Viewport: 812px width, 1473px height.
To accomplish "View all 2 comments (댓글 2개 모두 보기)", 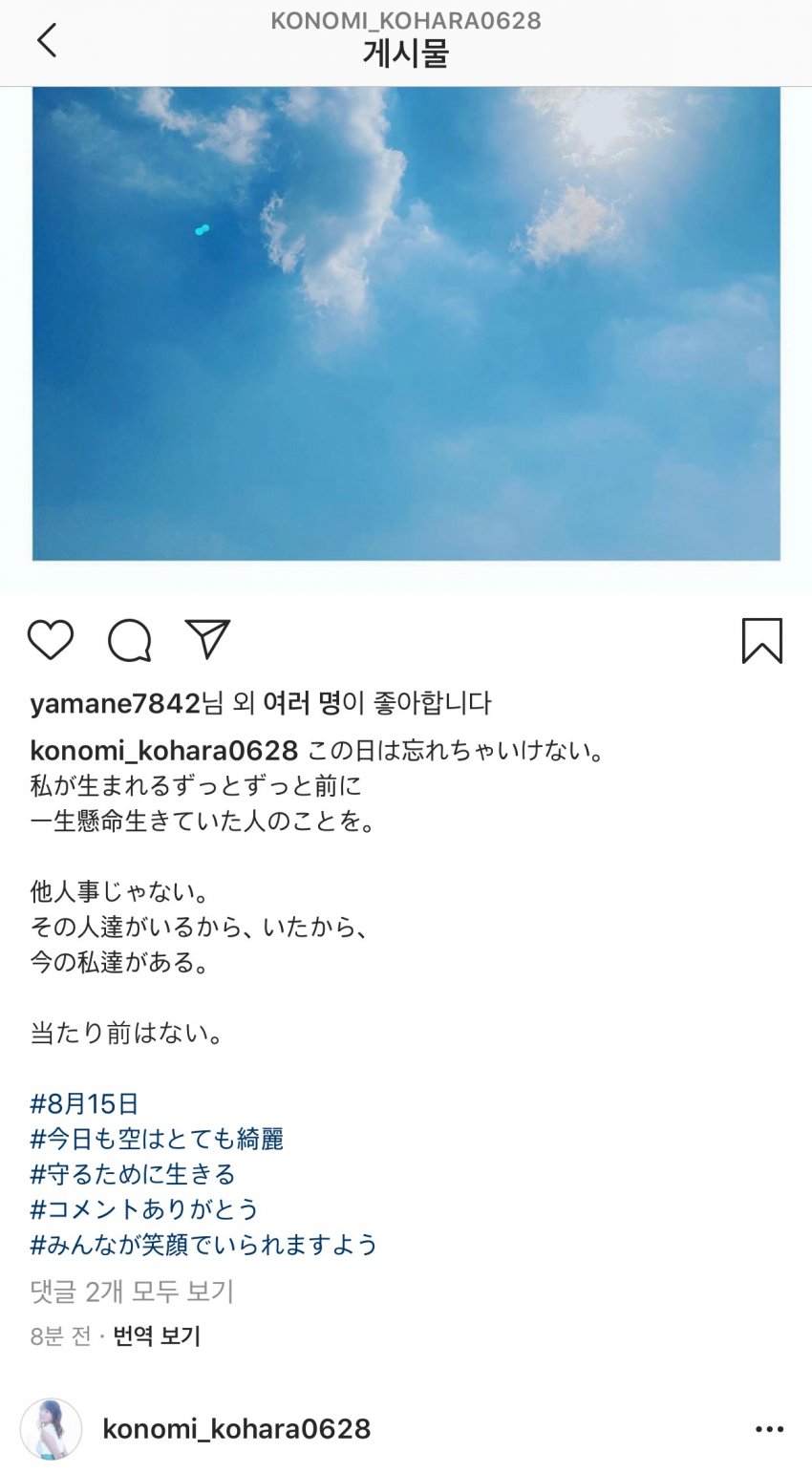I will pyautogui.click(x=132, y=1292).
